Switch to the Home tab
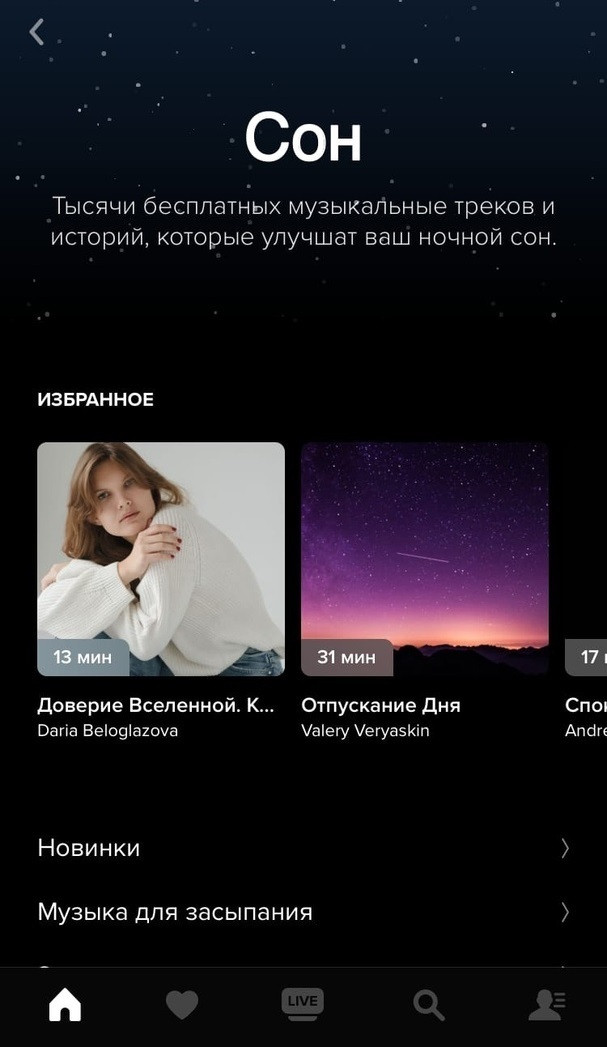607x1047 pixels. (x=65, y=1005)
